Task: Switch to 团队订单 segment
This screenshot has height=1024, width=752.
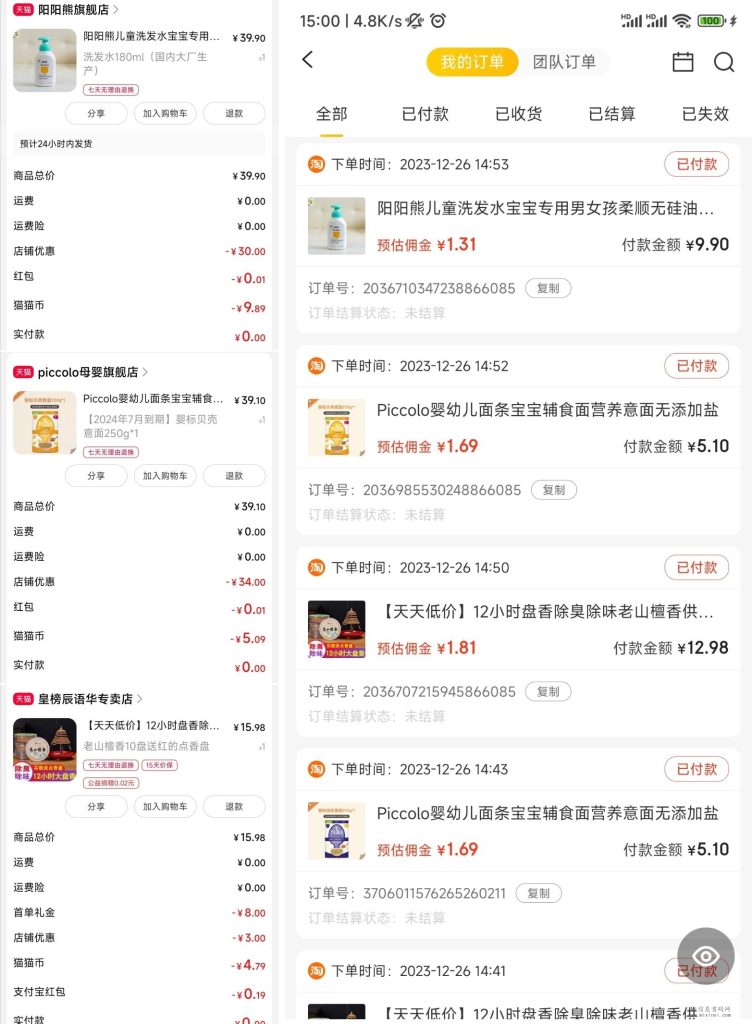Action: point(564,62)
